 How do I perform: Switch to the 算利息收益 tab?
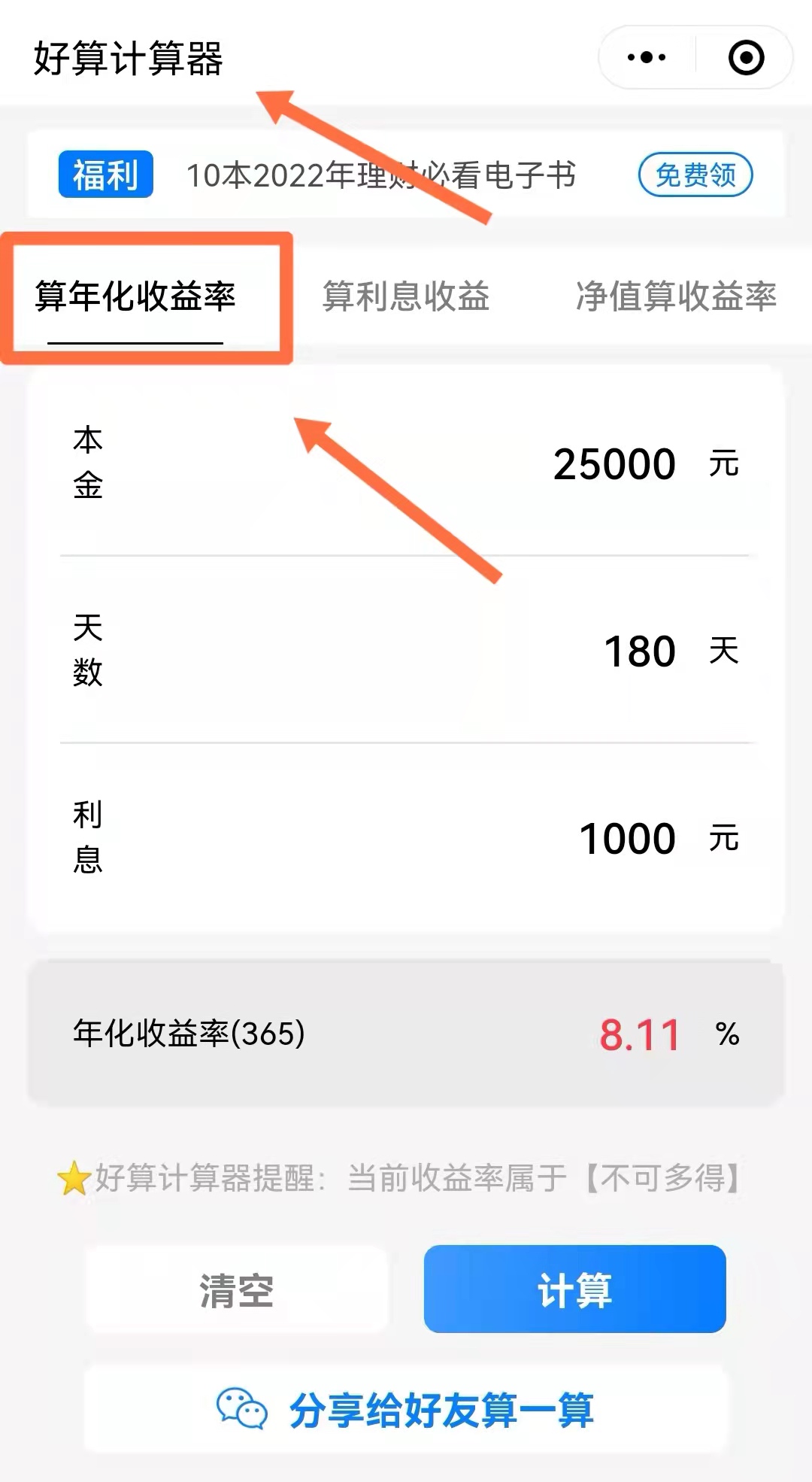tap(406, 296)
